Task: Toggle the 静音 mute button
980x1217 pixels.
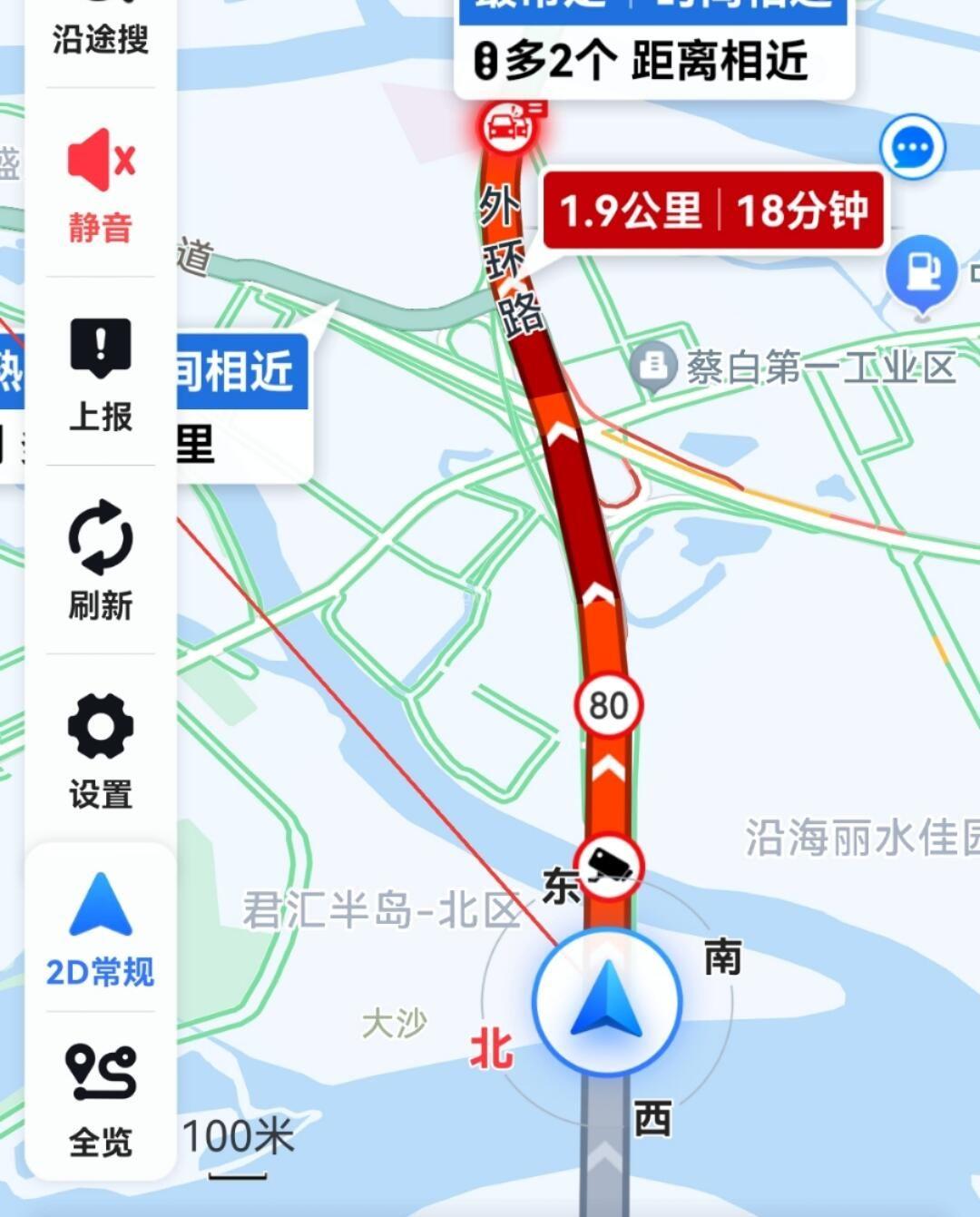Action: point(100,186)
